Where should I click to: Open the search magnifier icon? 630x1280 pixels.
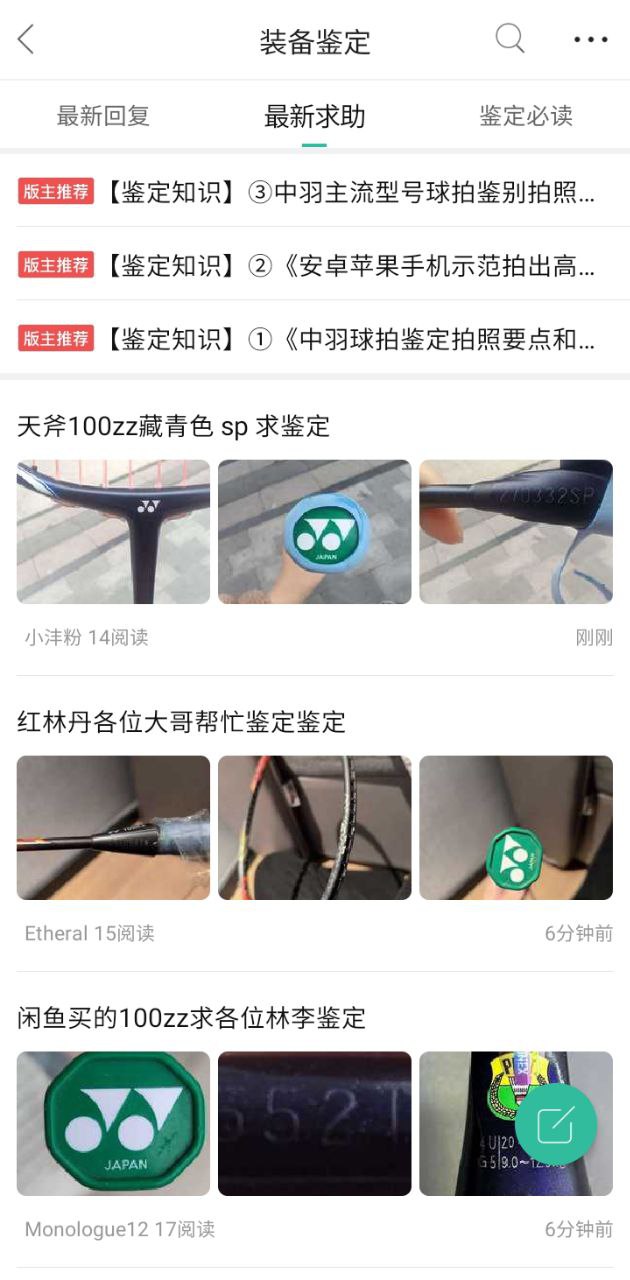tap(510, 39)
